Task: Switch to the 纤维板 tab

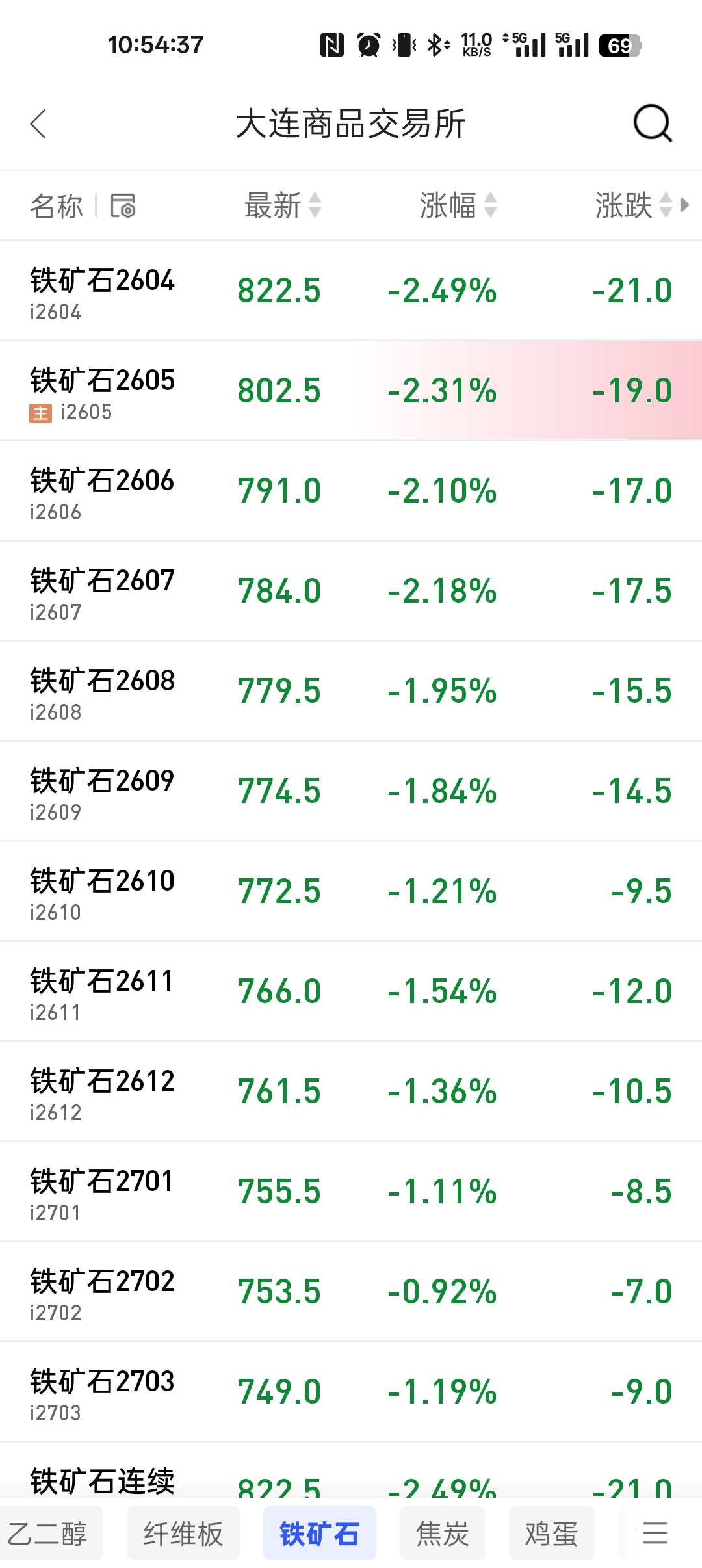Action: pyautogui.click(x=183, y=1534)
